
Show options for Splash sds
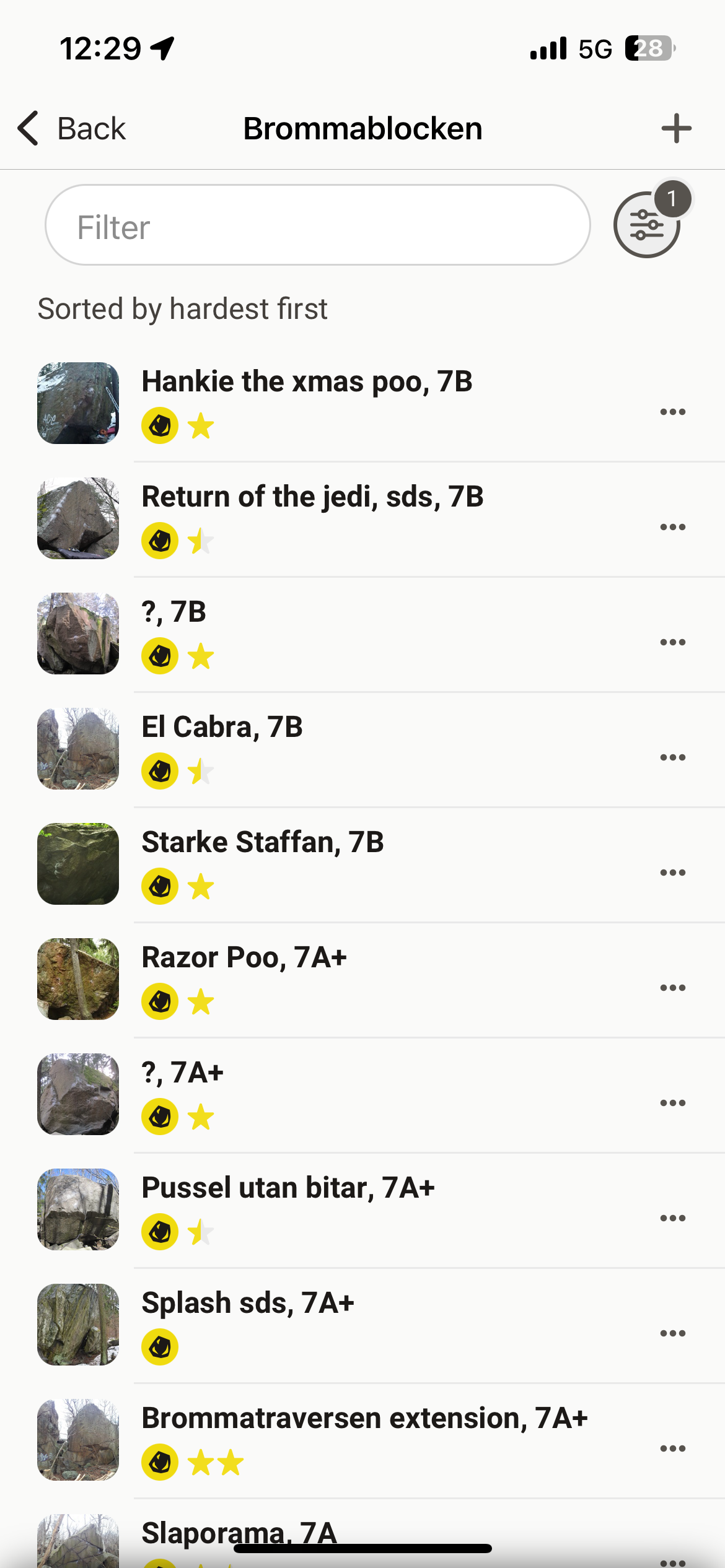[672, 1333]
